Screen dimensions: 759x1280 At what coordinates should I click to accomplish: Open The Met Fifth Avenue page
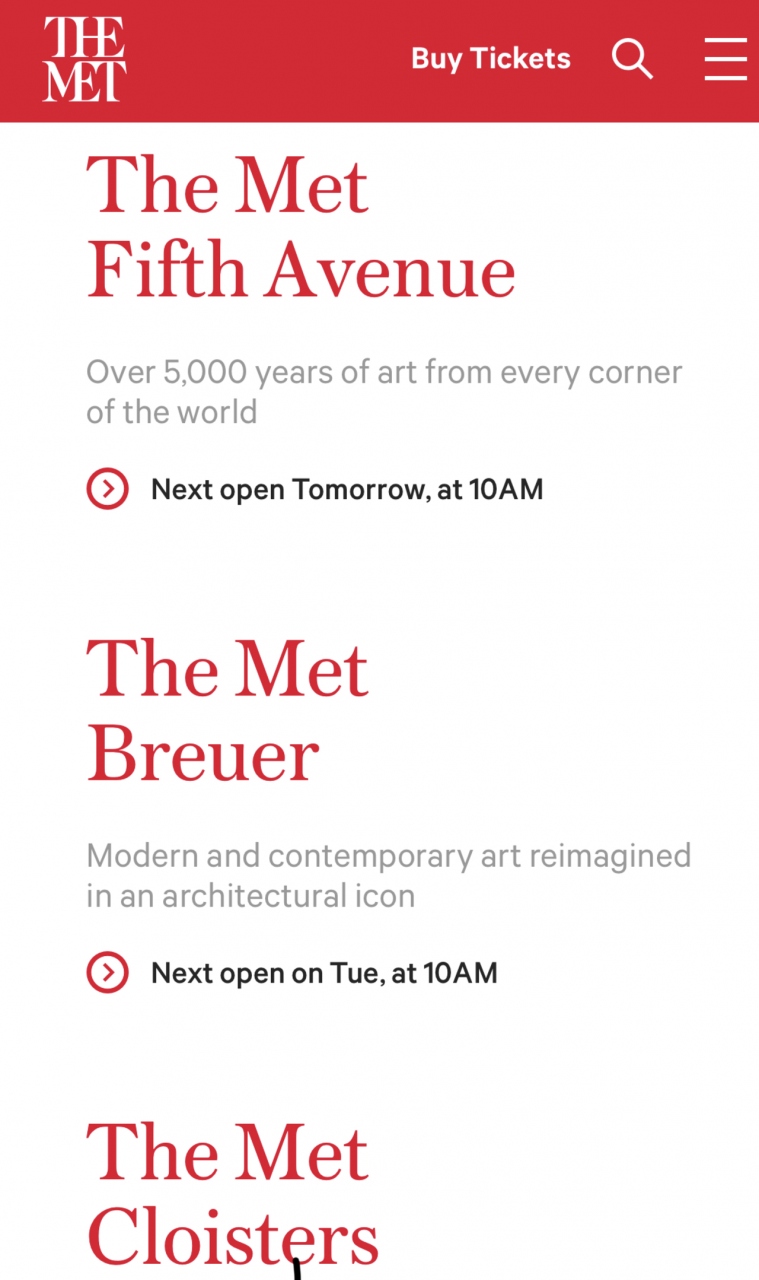[300, 228]
